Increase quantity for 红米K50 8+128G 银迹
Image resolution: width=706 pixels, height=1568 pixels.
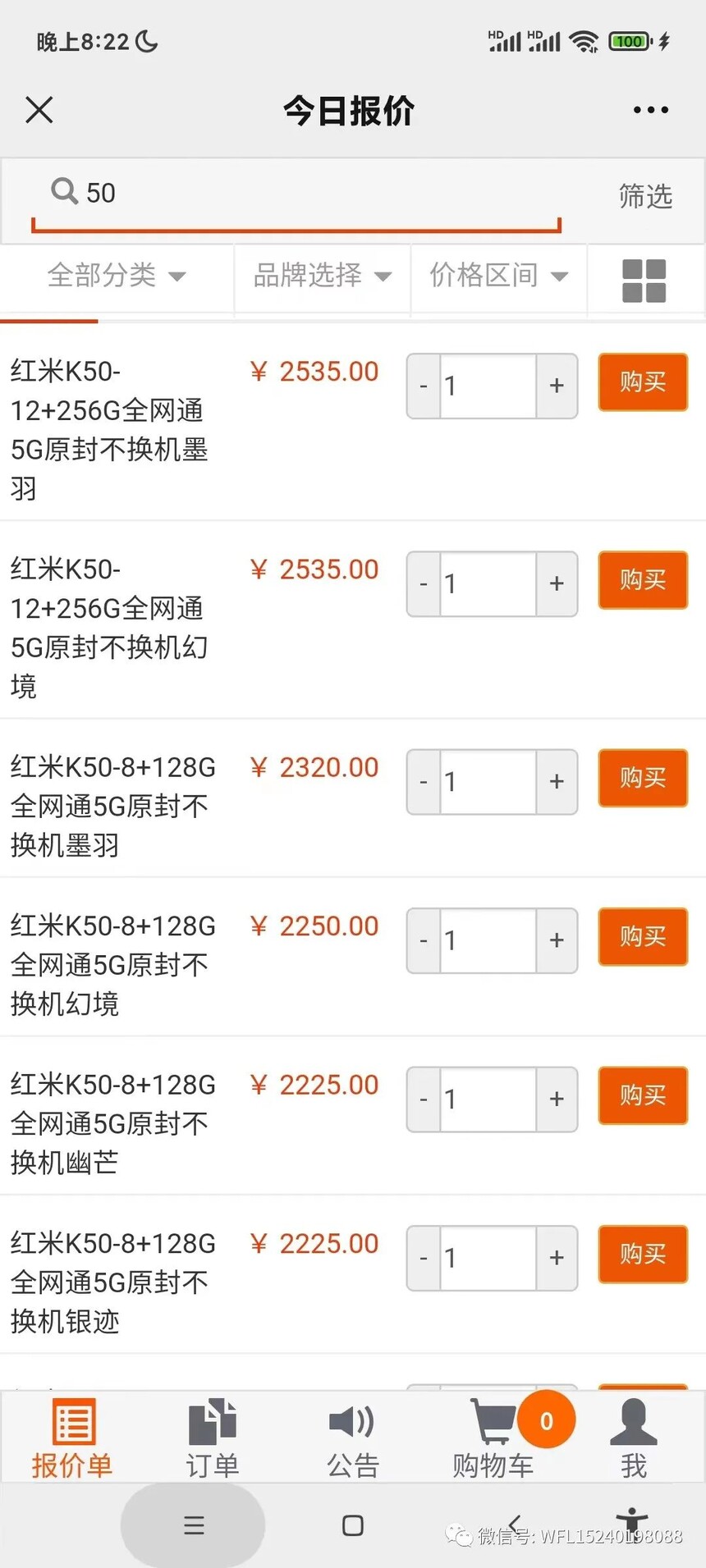click(557, 1258)
